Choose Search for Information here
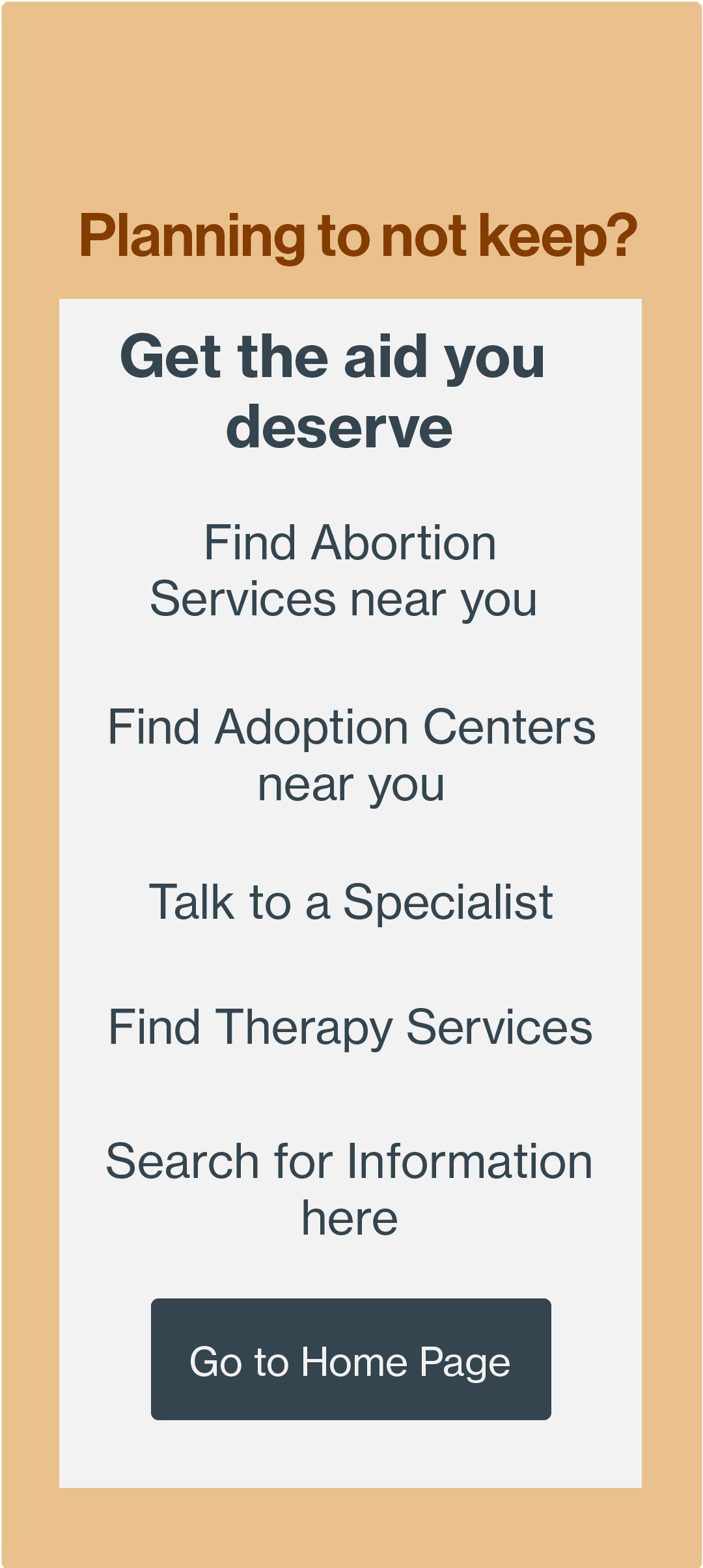Image resolution: width=703 pixels, height=1568 pixels. [x=350, y=1190]
